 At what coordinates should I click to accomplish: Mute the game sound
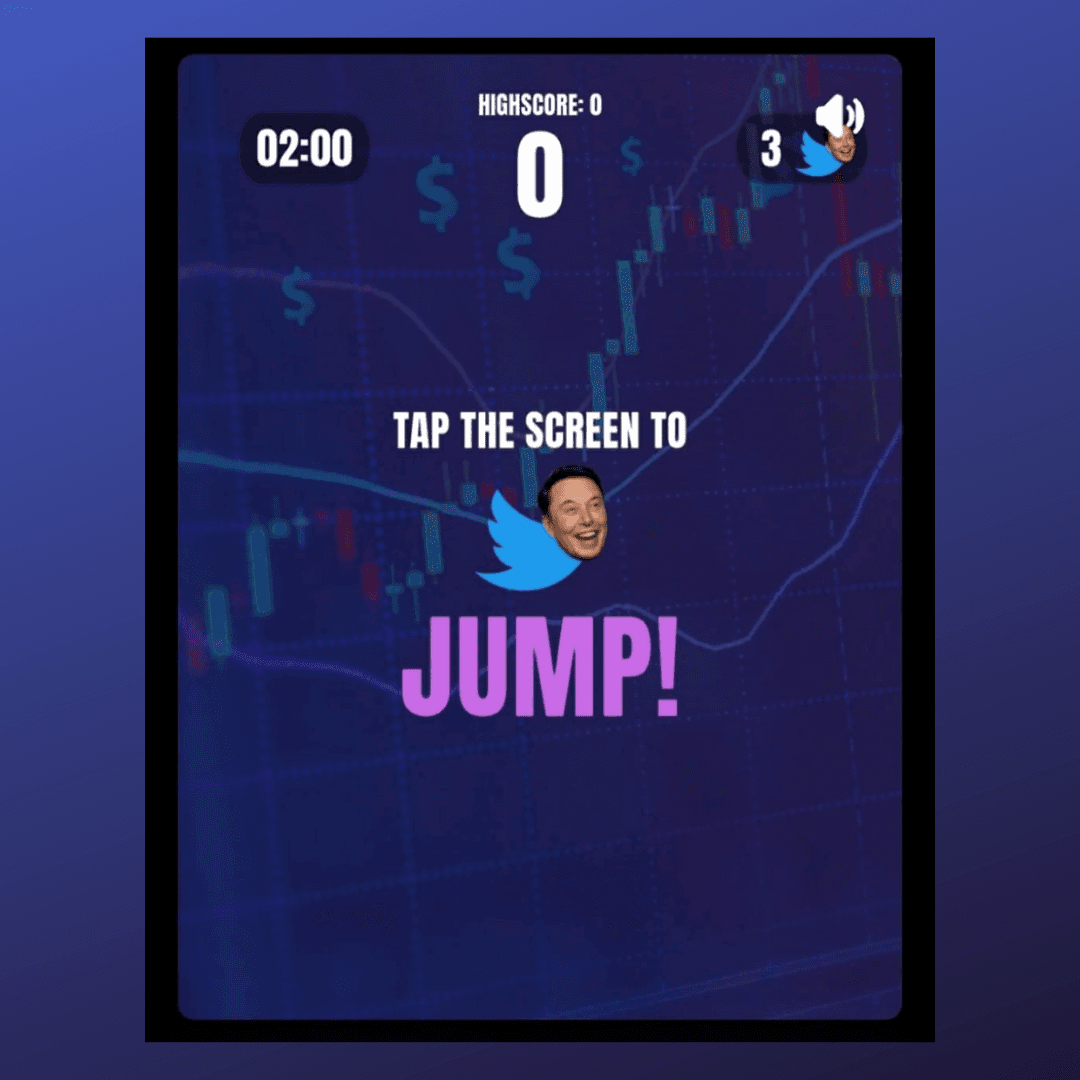tap(838, 117)
